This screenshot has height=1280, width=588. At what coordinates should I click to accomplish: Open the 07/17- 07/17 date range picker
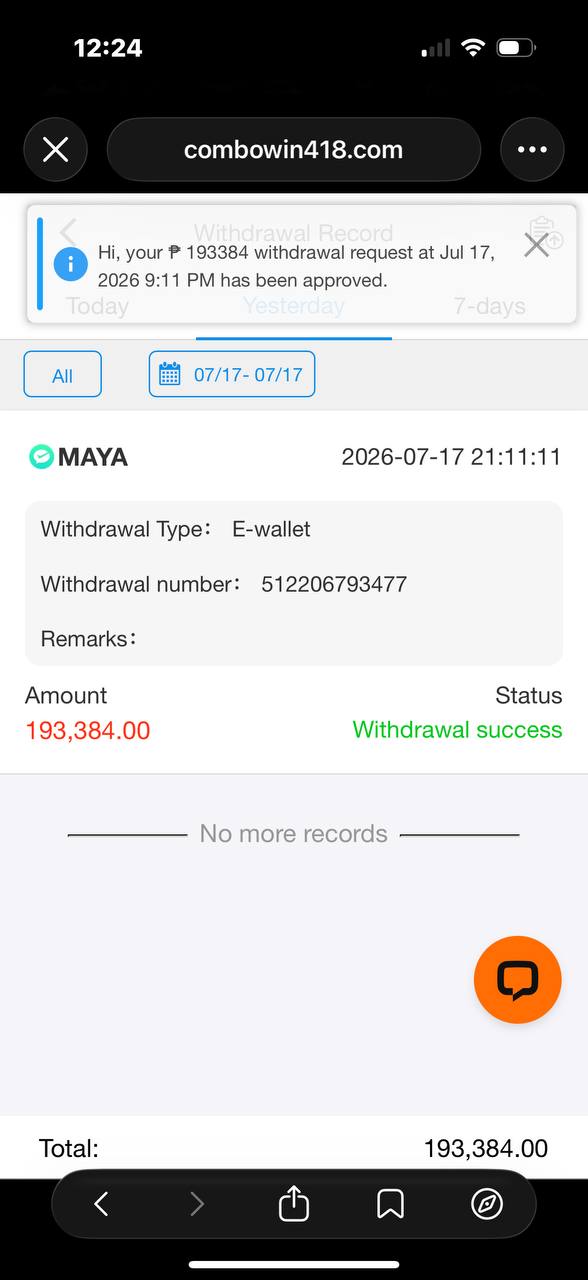tap(232, 375)
